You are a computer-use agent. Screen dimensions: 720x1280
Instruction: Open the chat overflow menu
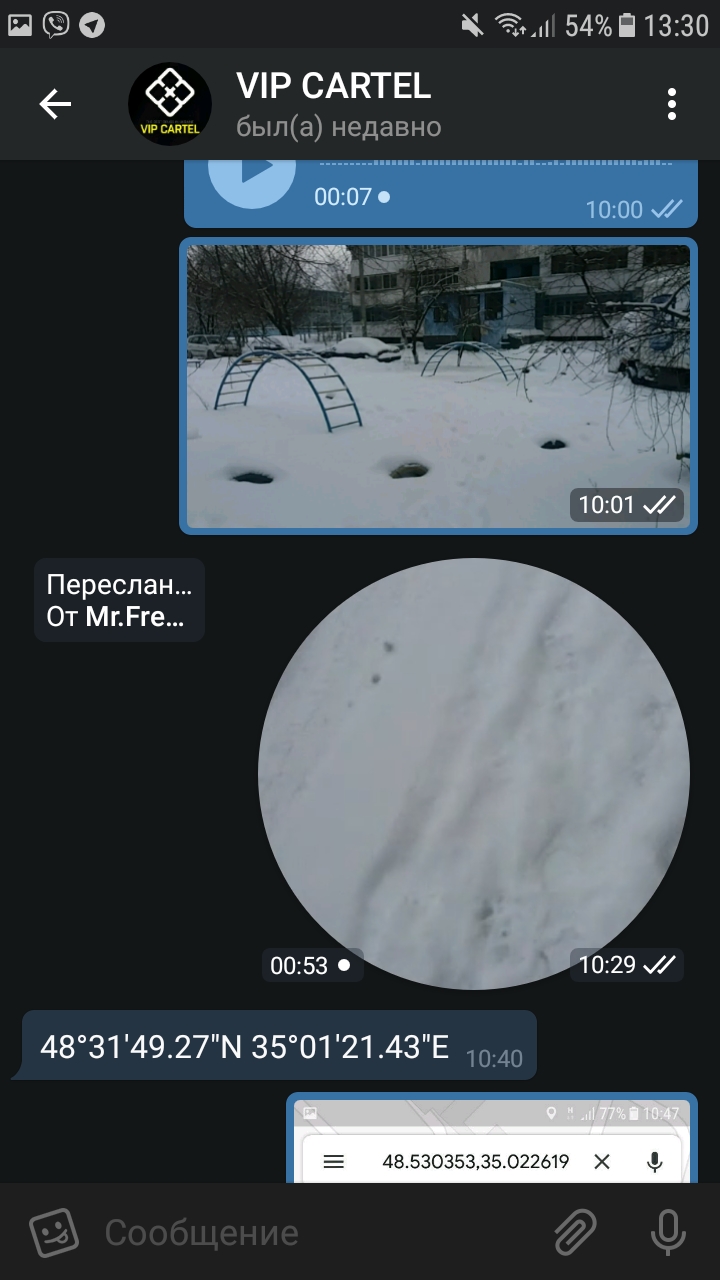(672, 104)
